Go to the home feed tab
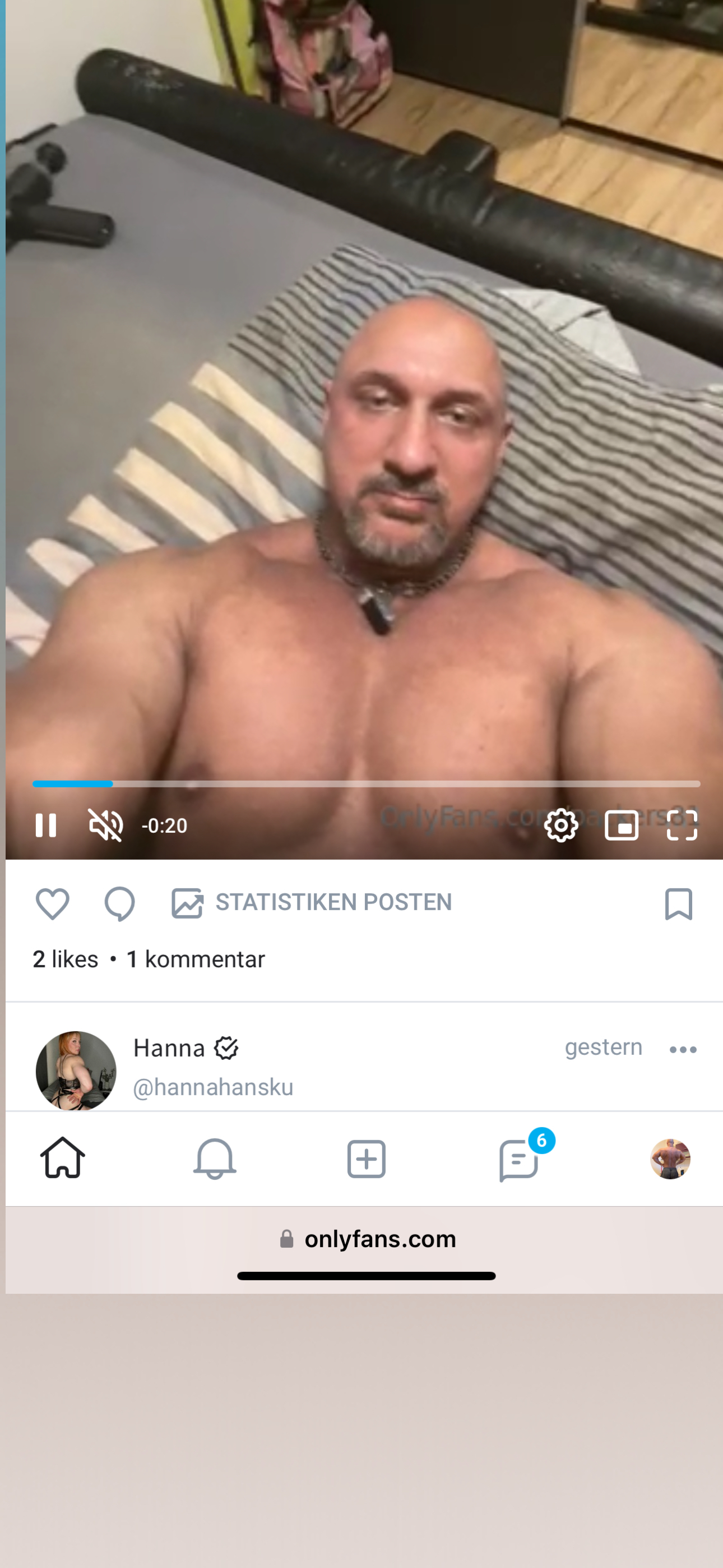723x1568 pixels. tap(63, 1159)
